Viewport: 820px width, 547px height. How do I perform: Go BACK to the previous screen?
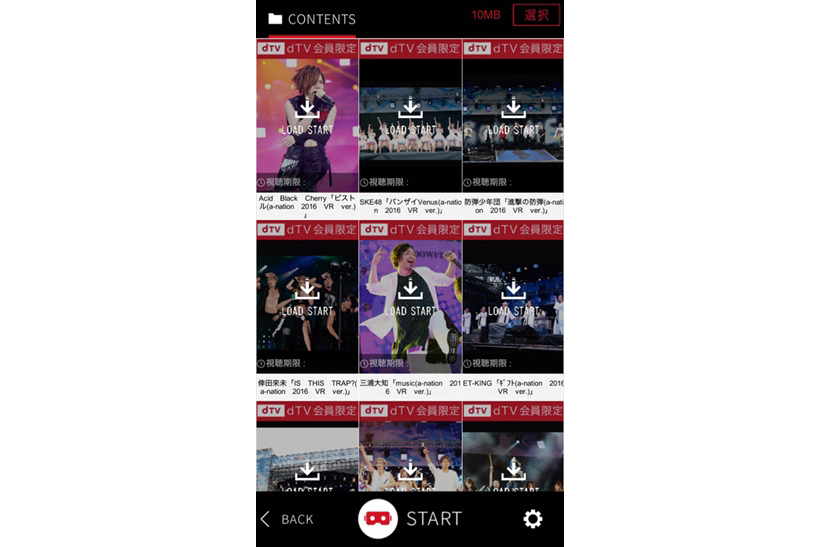click(x=287, y=519)
